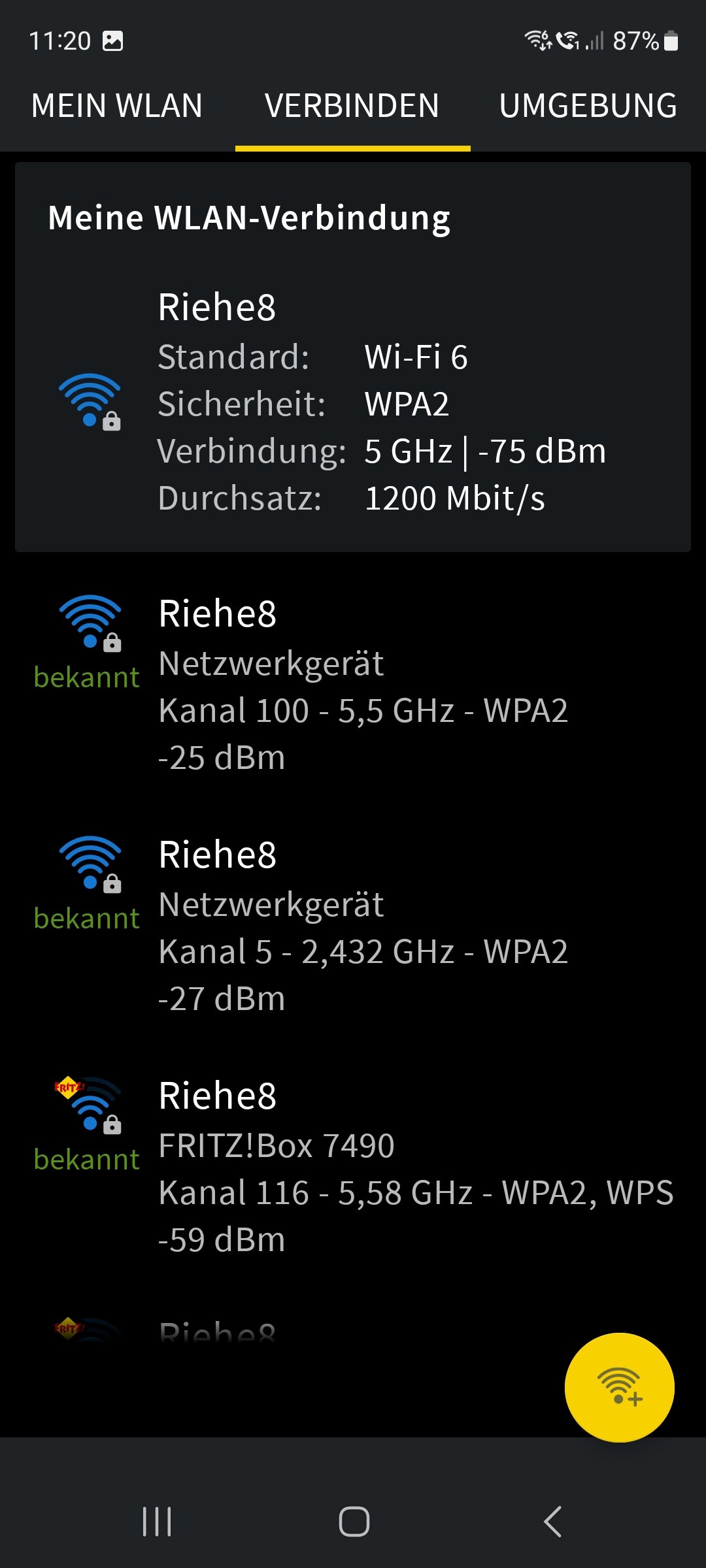Tap the FRITZ!Box 7490 network on Kanal 116
Image resolution: width=706 pixels, height=1568 pixels.
(352, 1167)
